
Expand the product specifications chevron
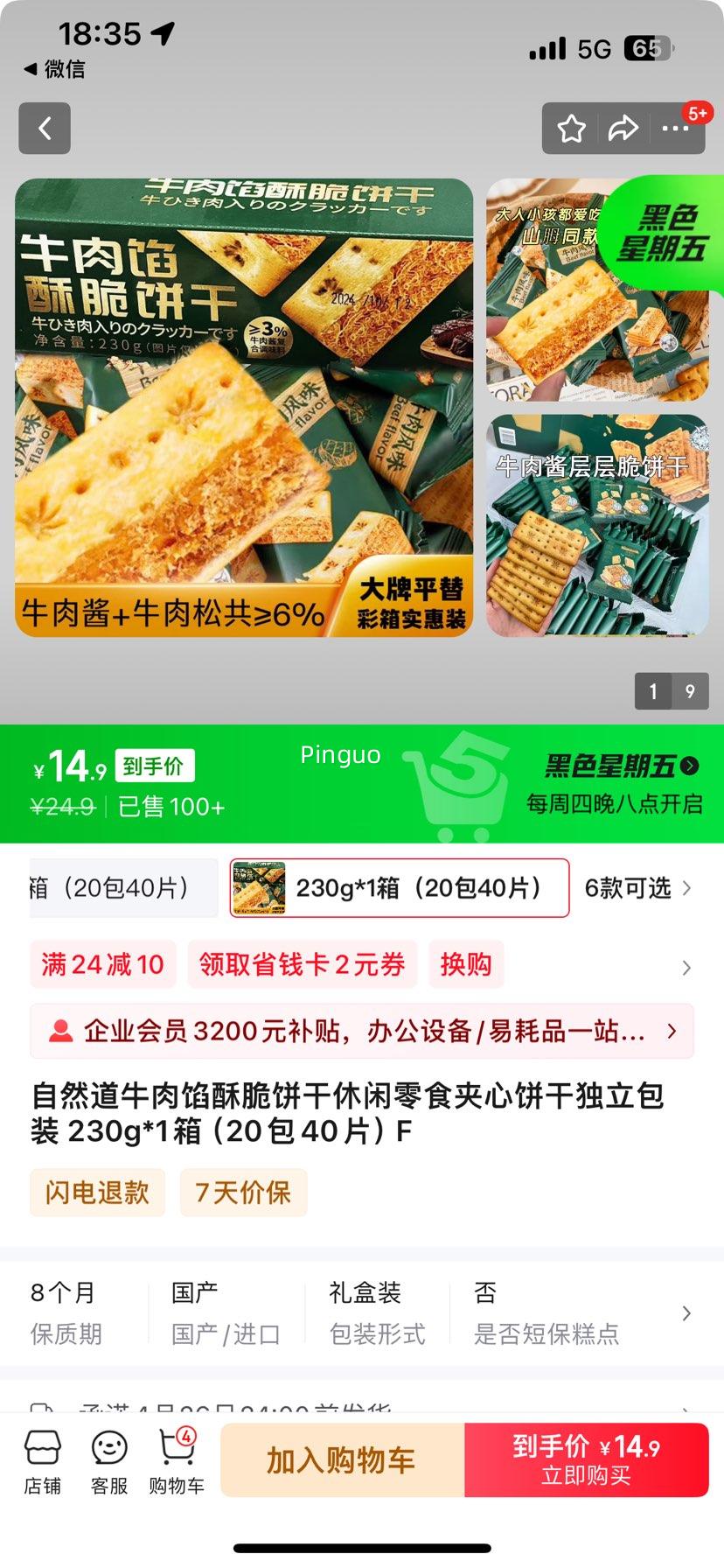(685, 1312)
